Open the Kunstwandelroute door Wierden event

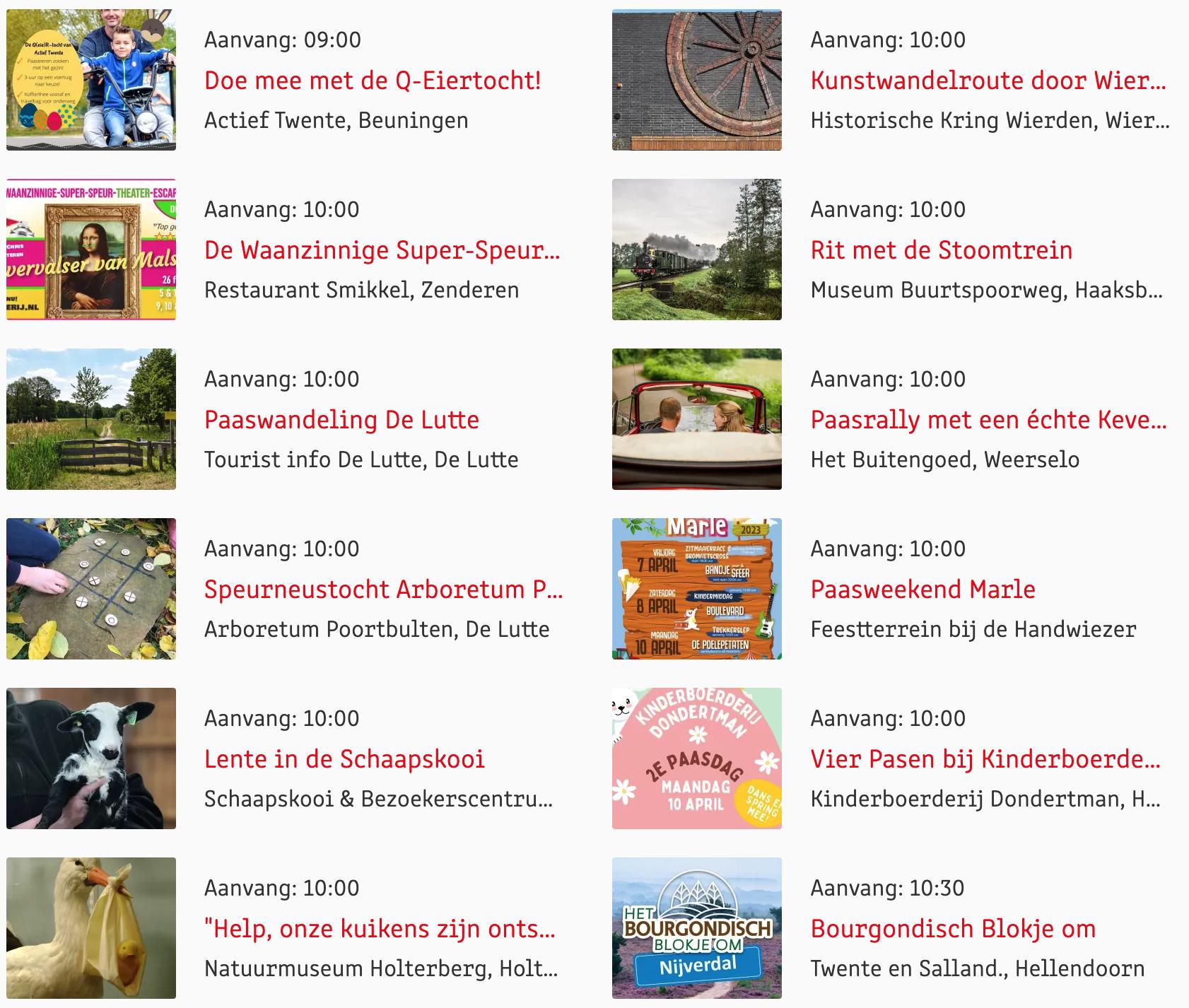(x=988, y=81)
